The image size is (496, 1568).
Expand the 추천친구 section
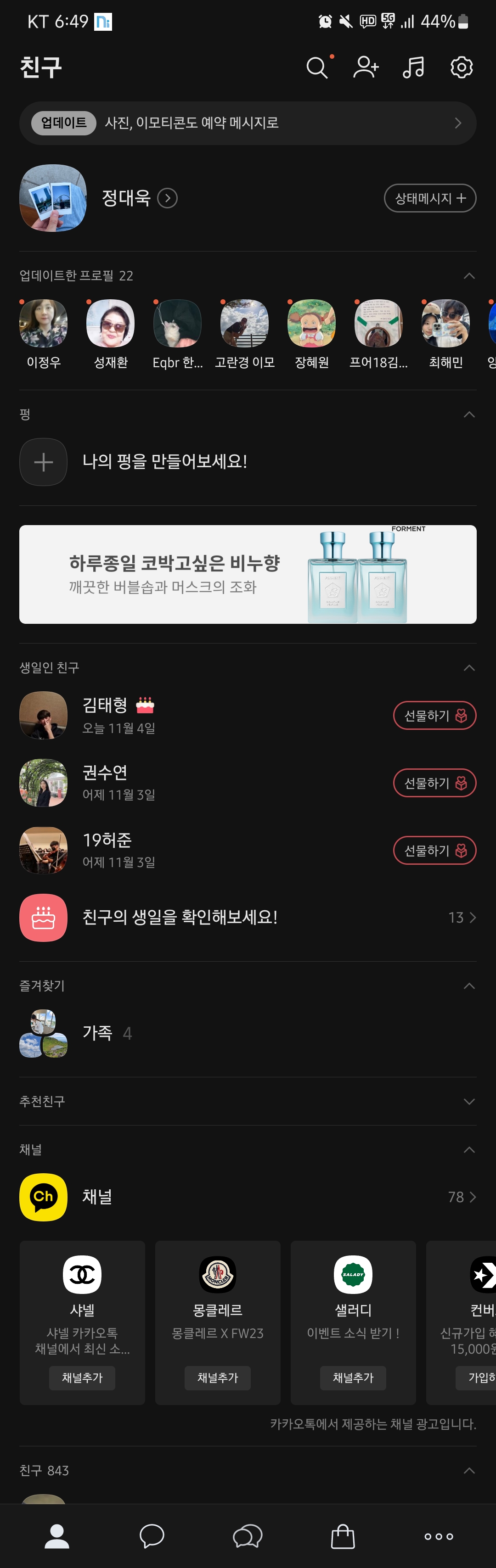(x=468, y=1102)
